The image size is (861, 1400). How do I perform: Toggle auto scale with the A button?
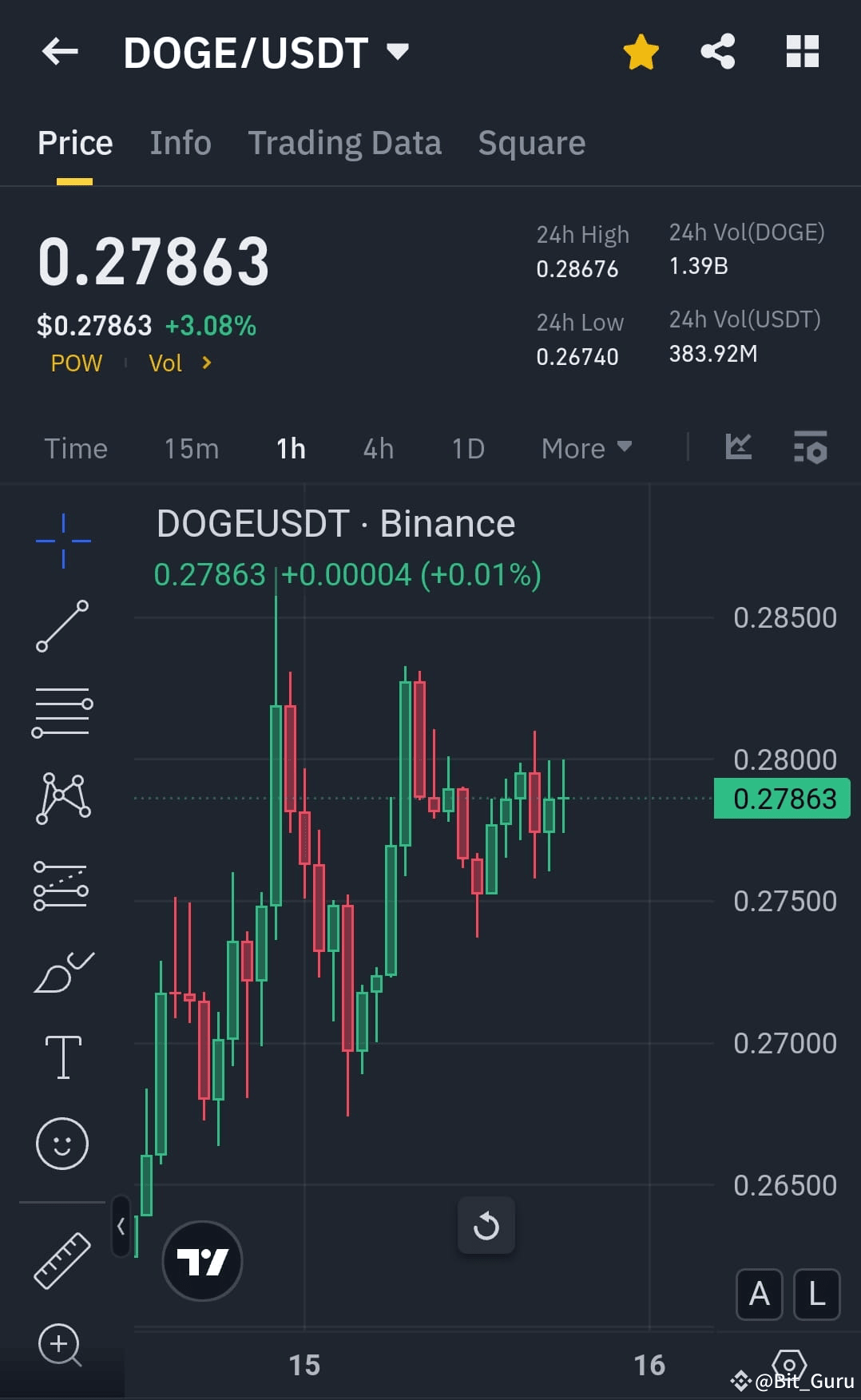pyautogui.click(x=759, y=1295)
